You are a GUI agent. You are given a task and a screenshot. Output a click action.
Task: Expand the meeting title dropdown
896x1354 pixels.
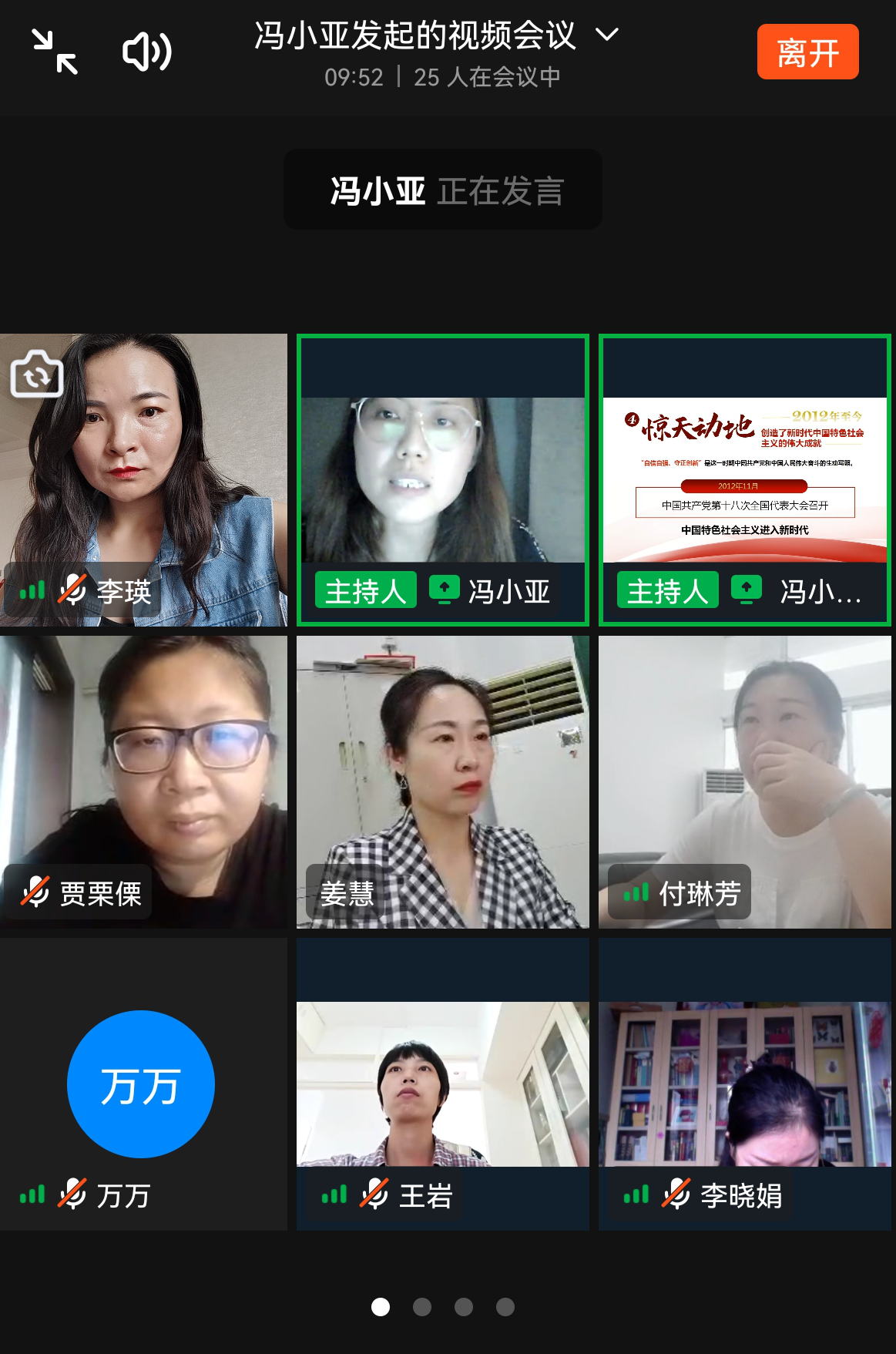click(607, 35)
